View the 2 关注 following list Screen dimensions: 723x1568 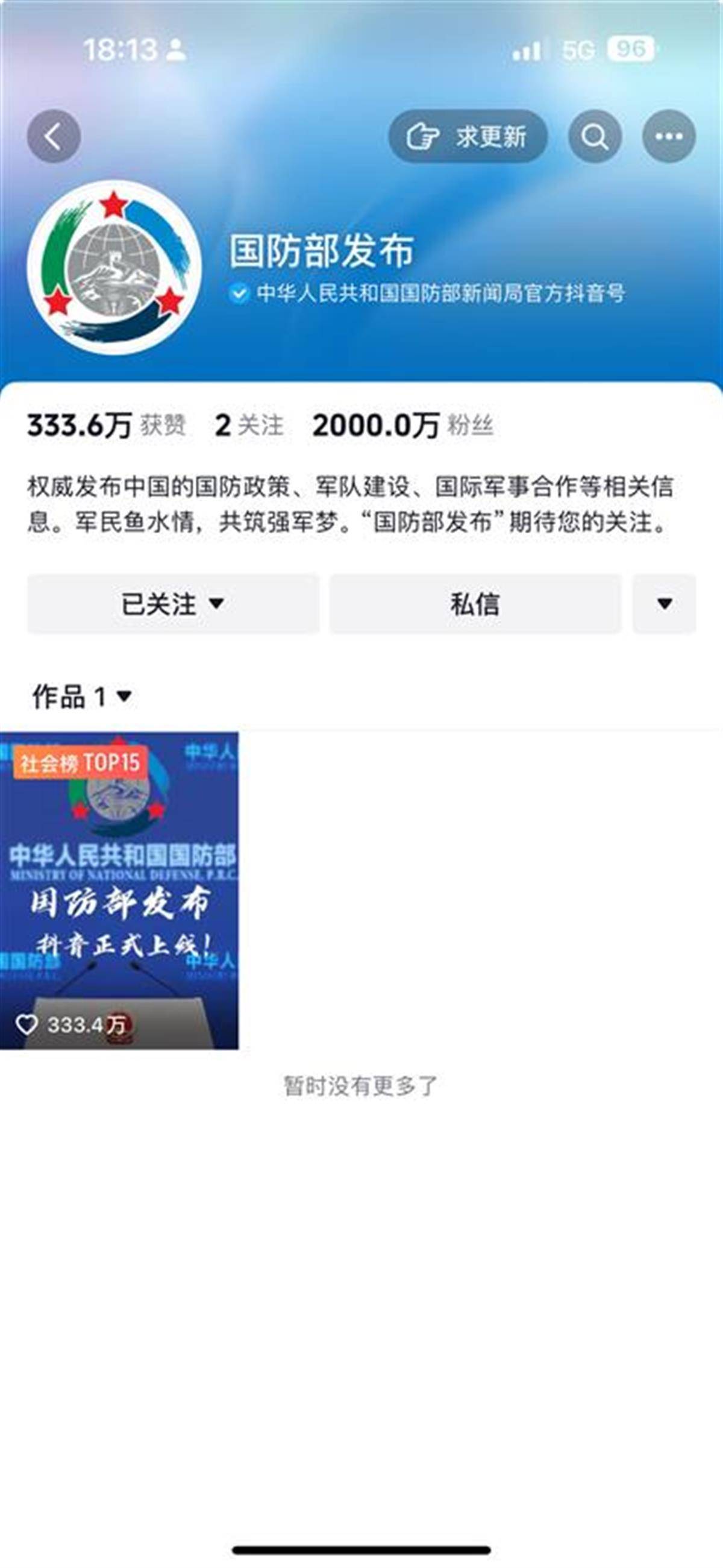(x=249, y=425)
